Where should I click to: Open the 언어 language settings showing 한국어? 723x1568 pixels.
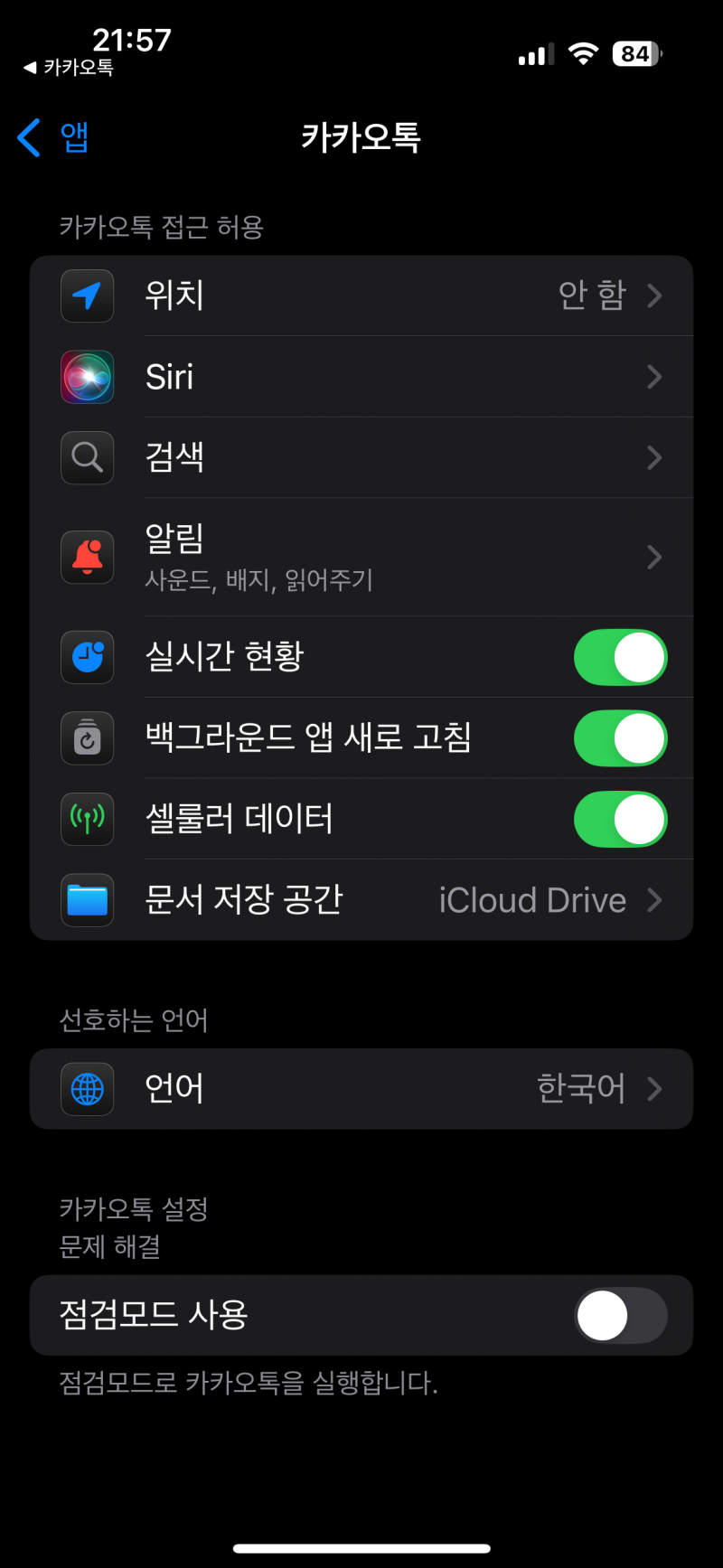pyautogui.click(x=653, y=1089)
